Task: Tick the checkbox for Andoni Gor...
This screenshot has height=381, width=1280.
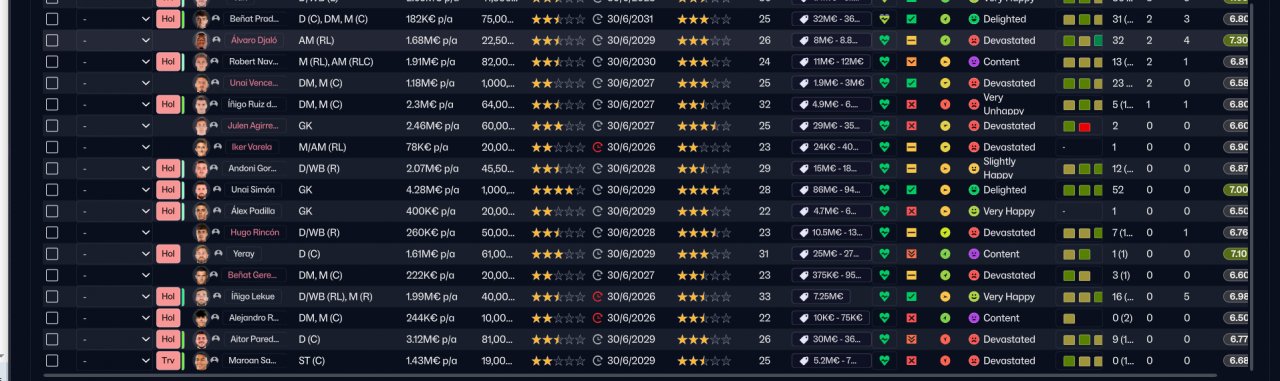Action: [x=52, y=169]
